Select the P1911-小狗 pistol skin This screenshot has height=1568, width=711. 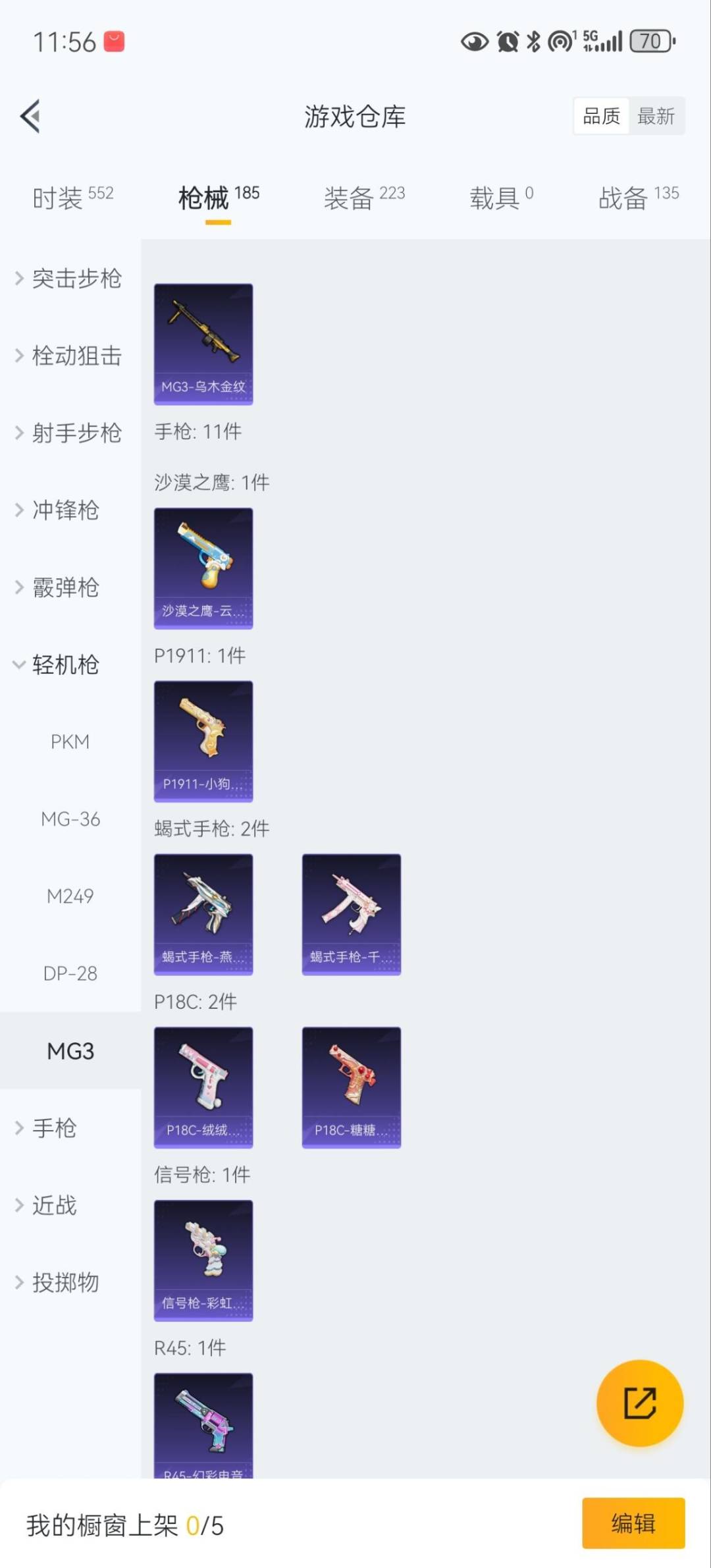tap(203, 741)
